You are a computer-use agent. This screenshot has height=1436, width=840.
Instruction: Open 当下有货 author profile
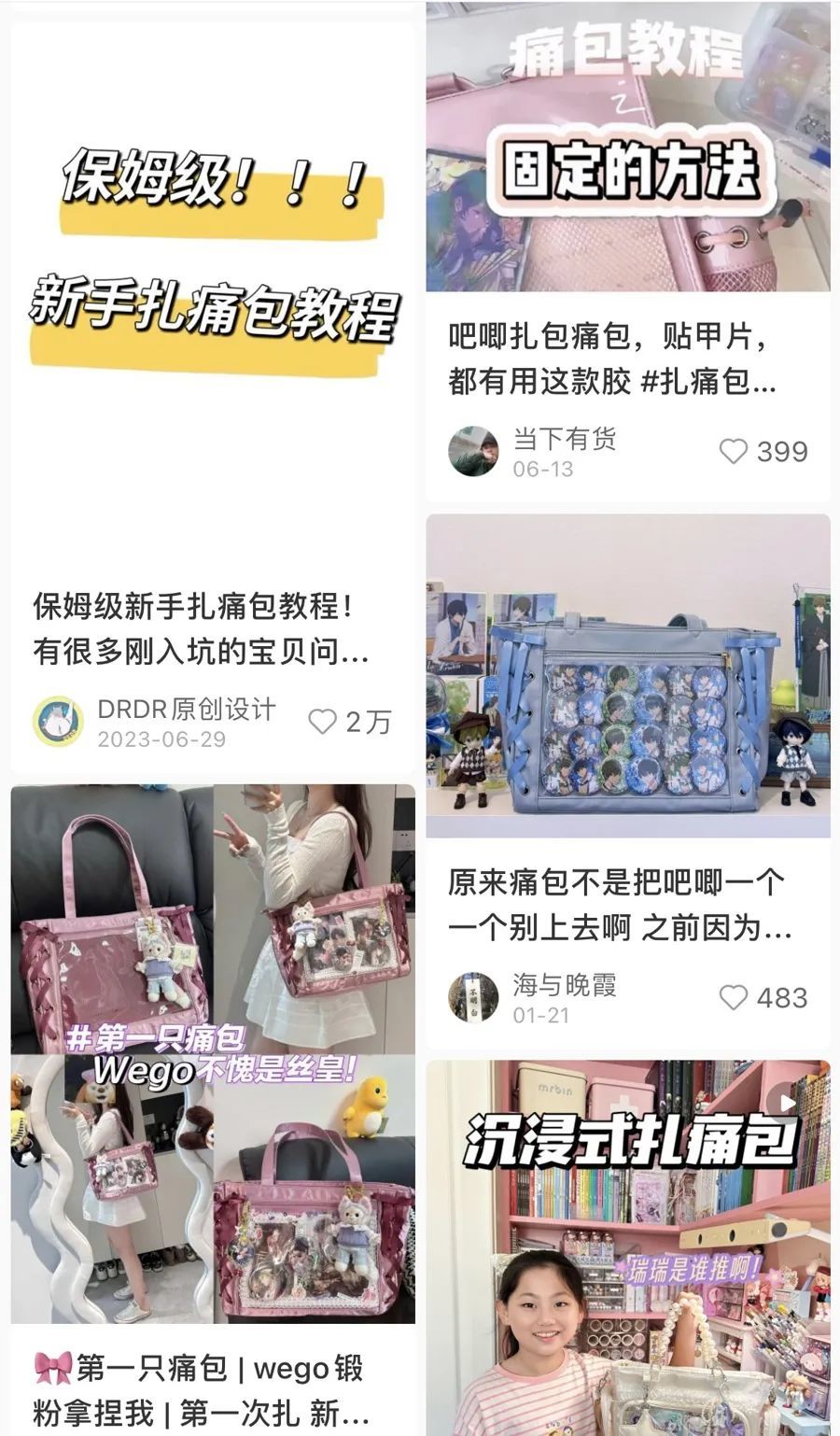click(x=473, y=452)
